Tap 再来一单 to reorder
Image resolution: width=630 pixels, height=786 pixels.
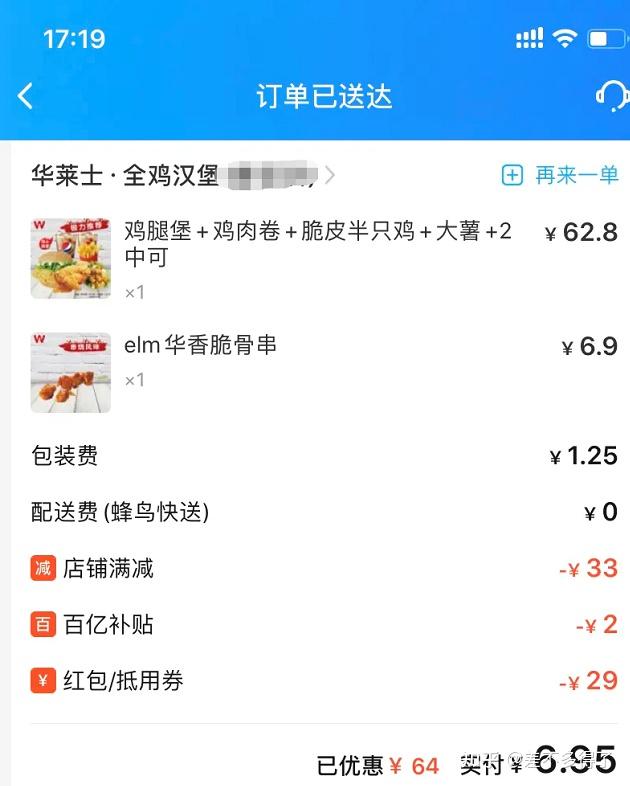tap(560, 175)
